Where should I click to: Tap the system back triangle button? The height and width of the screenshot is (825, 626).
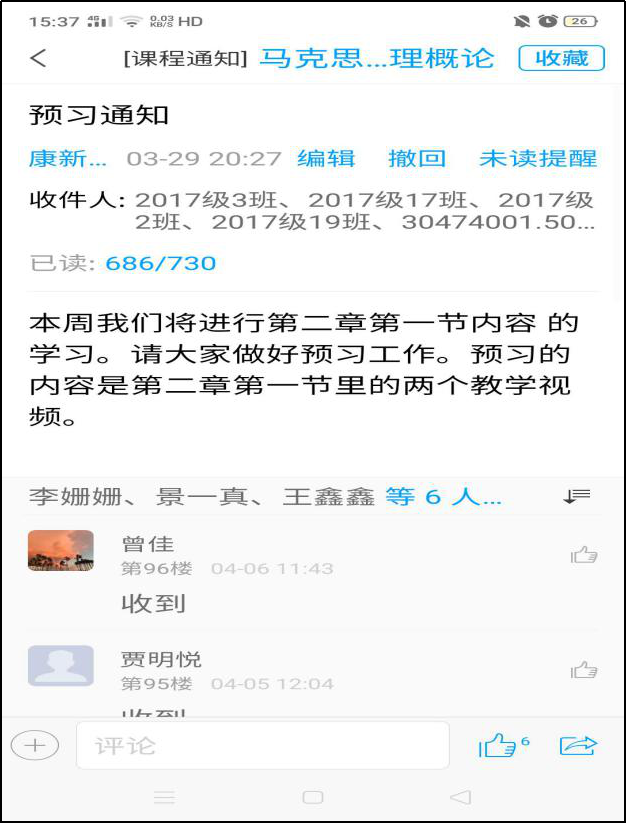(460, 798)
